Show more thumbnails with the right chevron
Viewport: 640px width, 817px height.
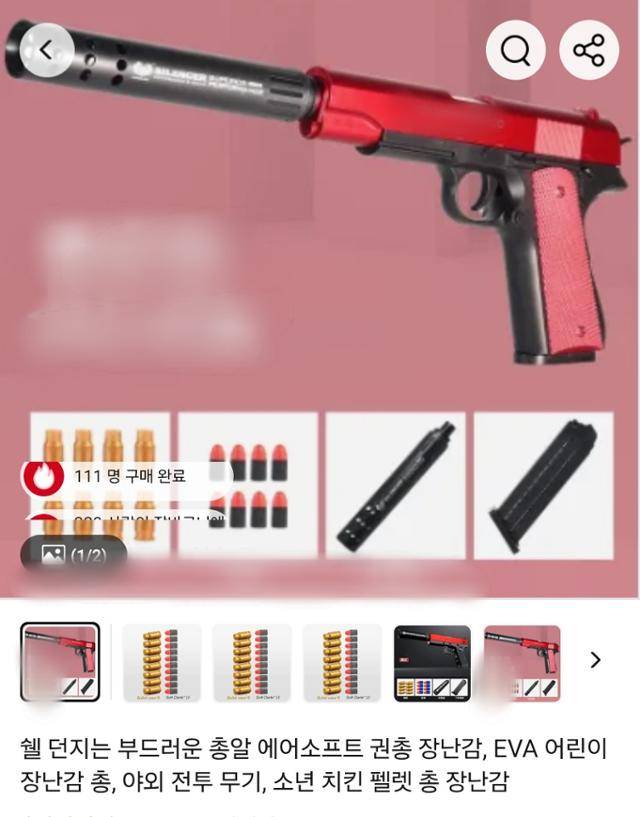[x=596, y=660]
